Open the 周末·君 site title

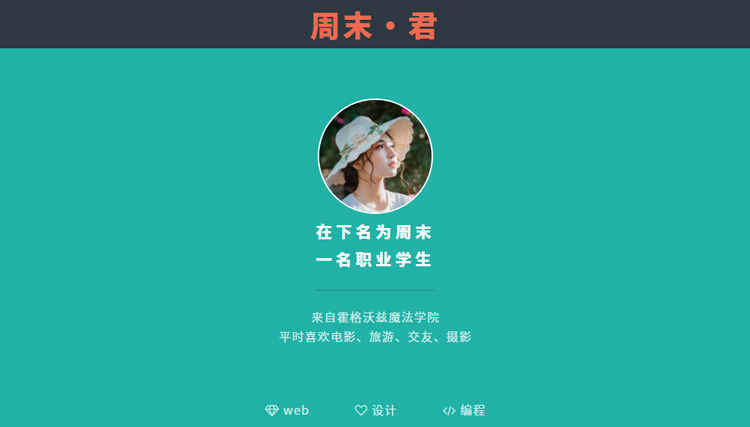point(374,25)
